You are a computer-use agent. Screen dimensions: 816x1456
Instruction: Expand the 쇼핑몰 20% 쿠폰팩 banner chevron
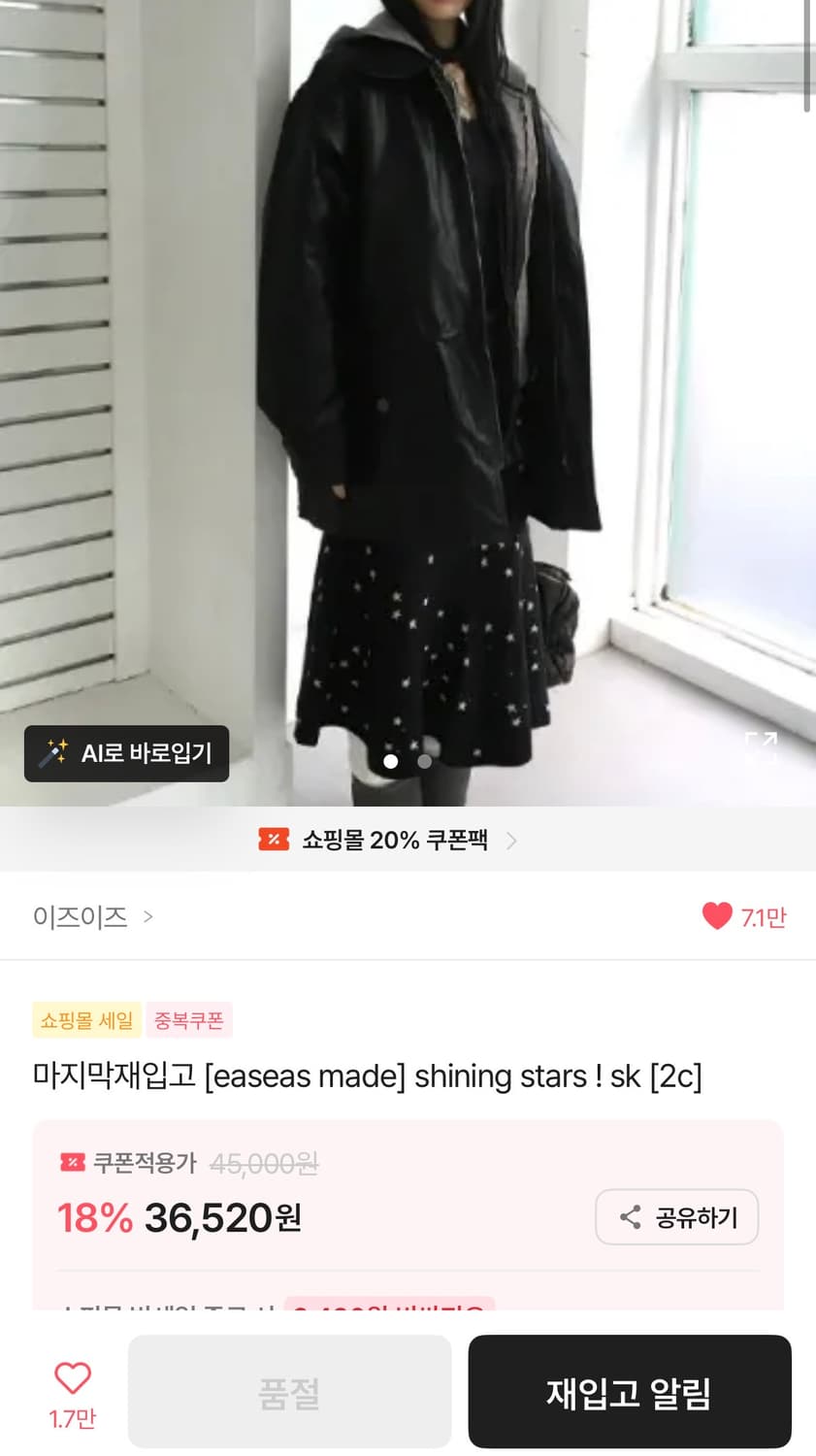[x=512, y=840]
